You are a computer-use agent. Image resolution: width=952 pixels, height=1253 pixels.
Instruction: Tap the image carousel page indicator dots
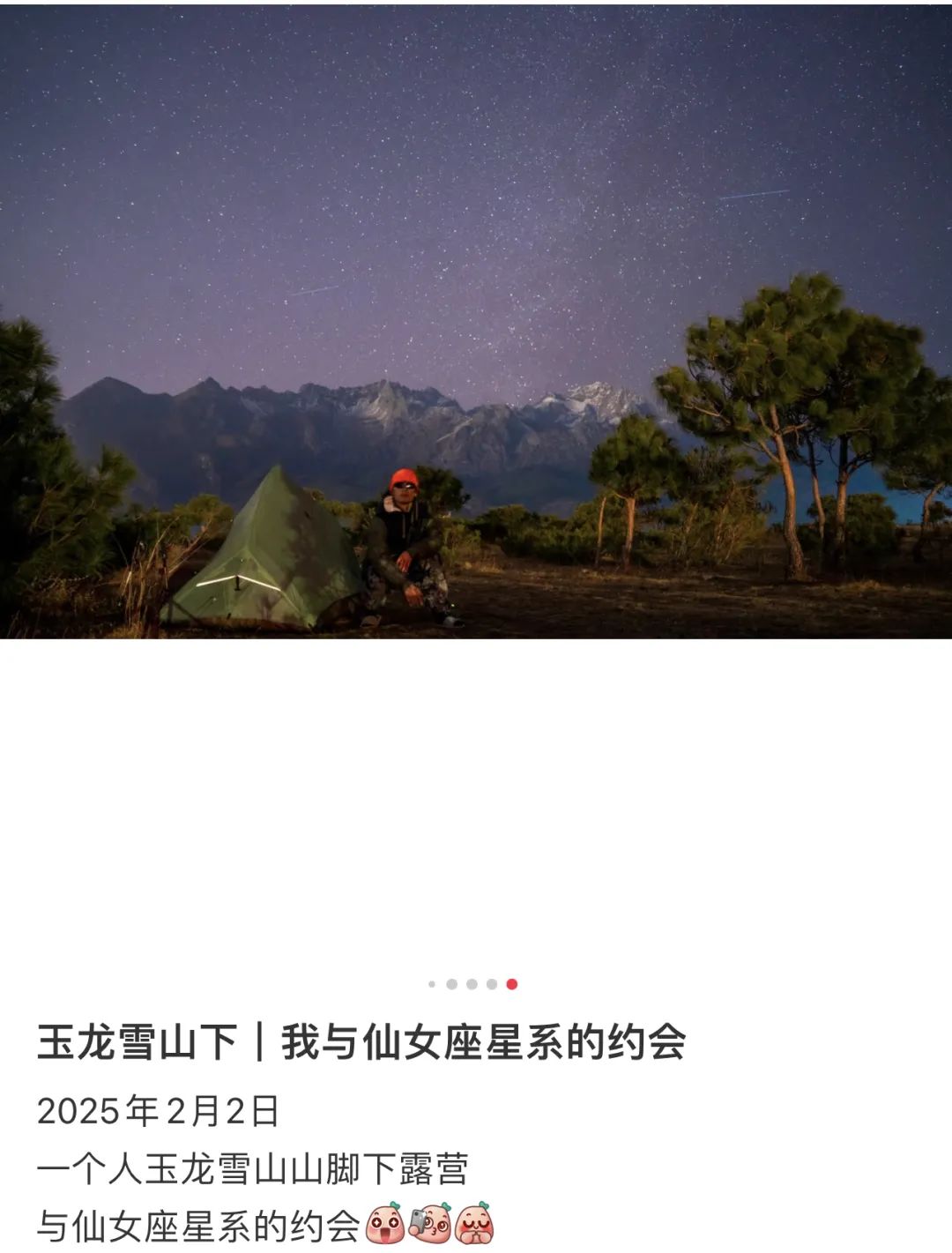472,984
